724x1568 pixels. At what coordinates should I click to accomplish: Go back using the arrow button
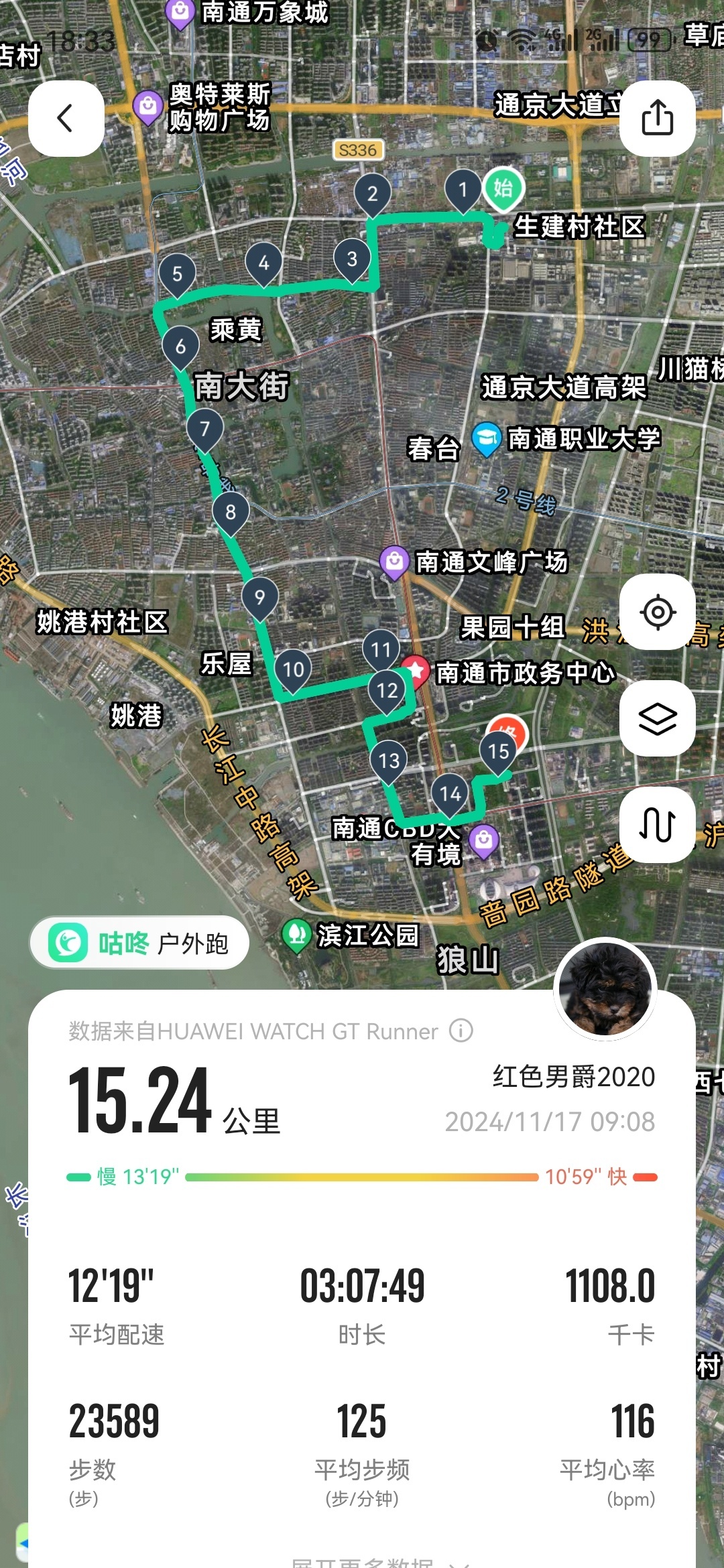(66, 119)
